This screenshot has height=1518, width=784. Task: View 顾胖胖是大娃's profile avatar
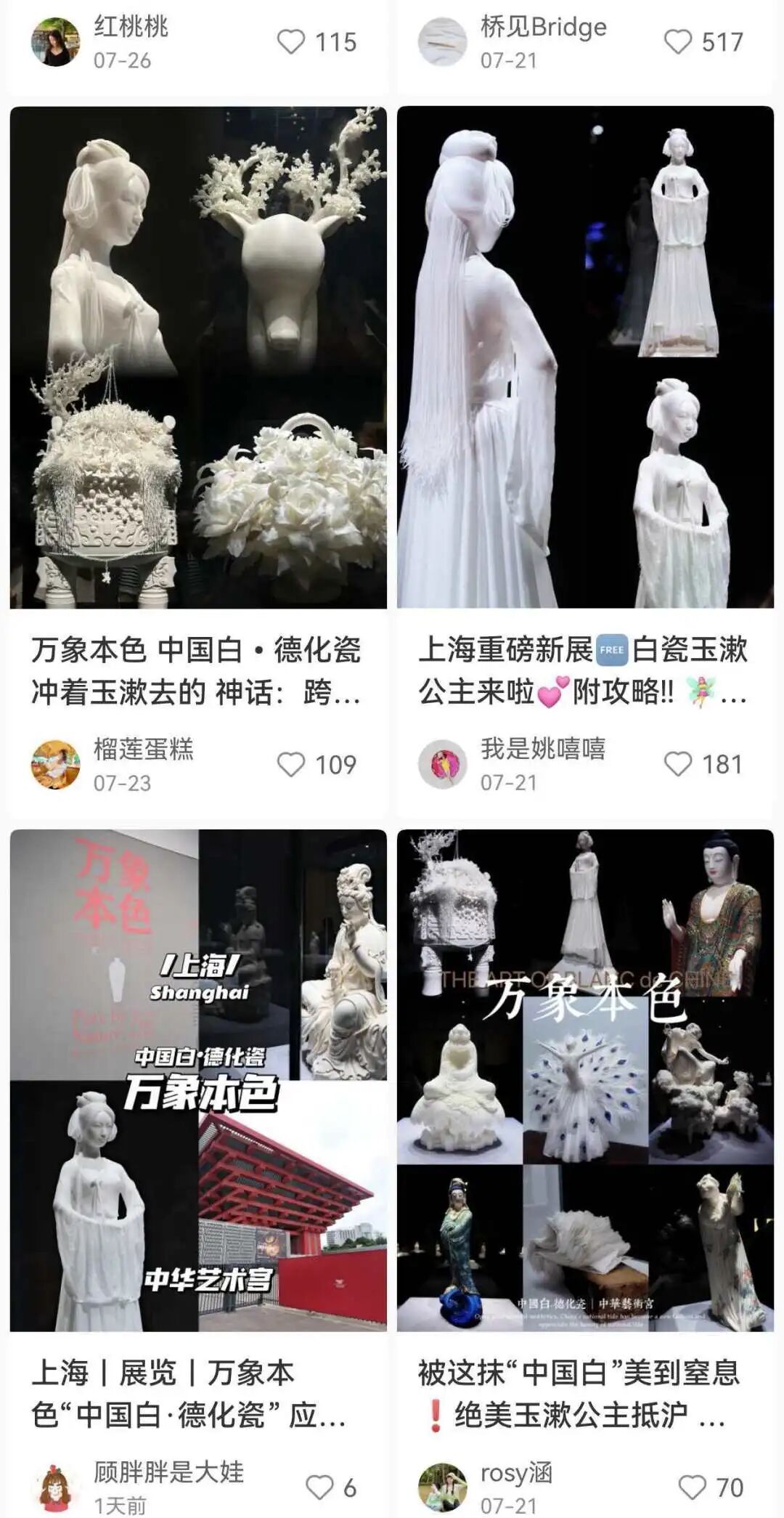coord(55,1486)
